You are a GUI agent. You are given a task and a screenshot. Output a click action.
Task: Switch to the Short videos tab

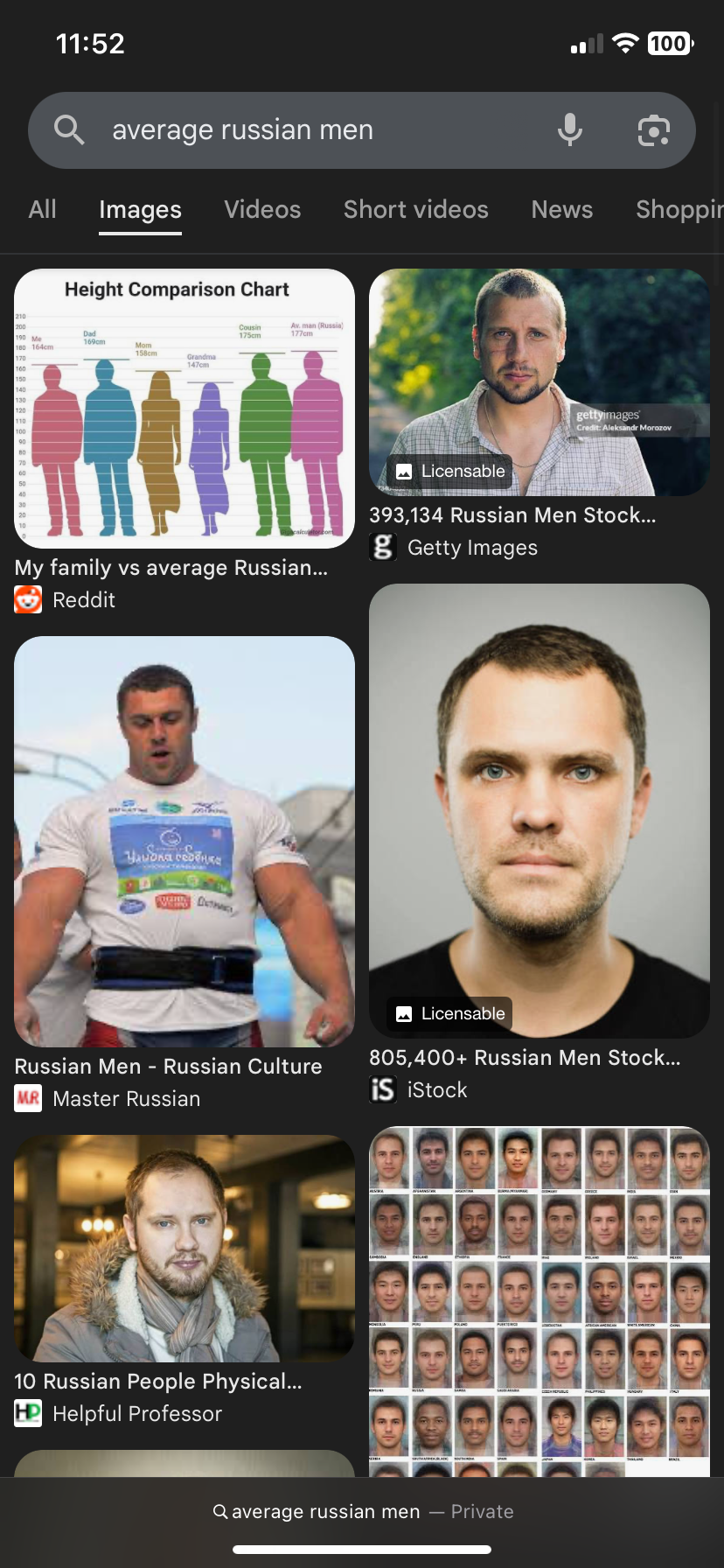pos(415,210)
